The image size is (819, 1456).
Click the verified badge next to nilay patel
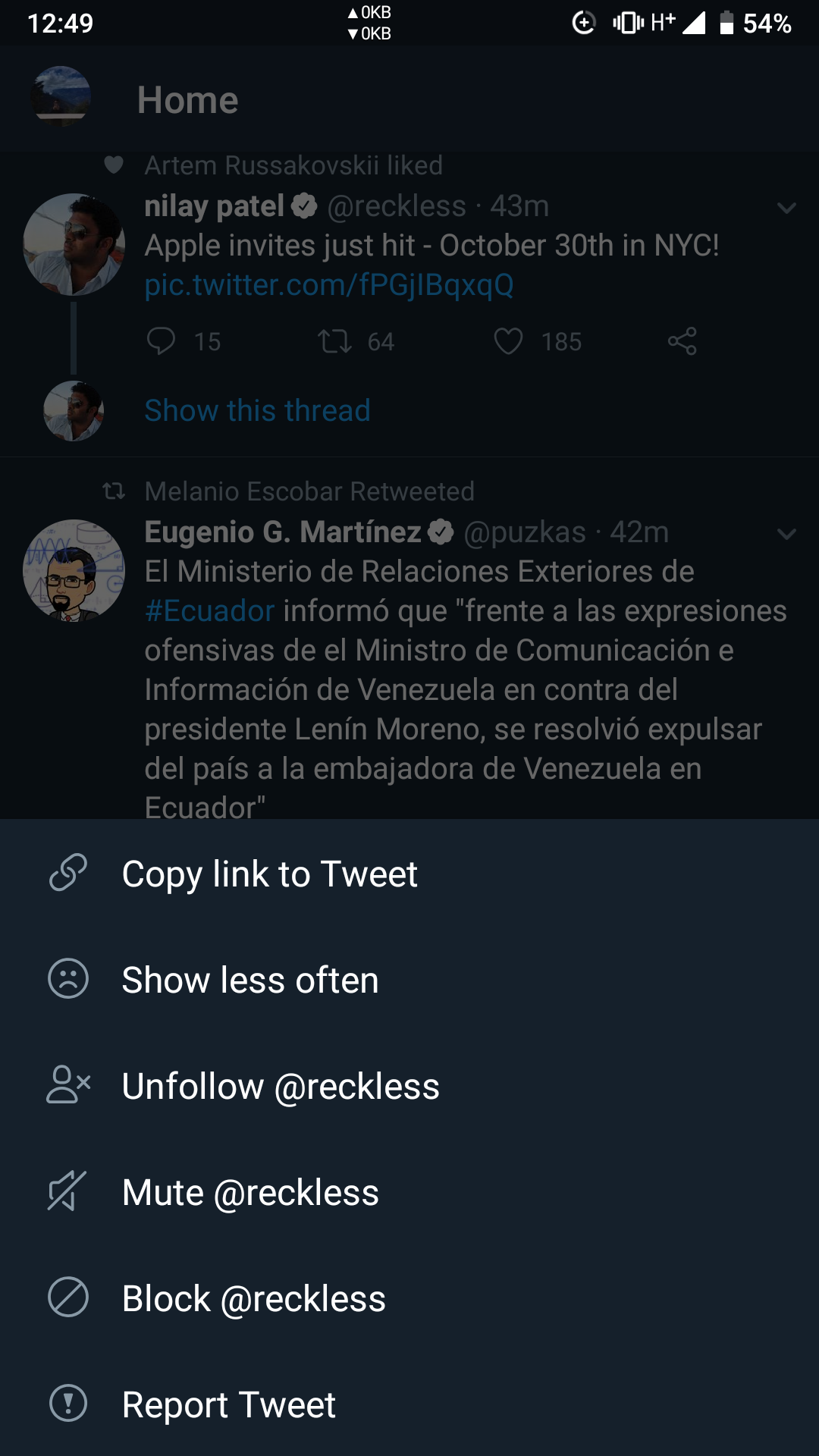click(x=305, y=205)
